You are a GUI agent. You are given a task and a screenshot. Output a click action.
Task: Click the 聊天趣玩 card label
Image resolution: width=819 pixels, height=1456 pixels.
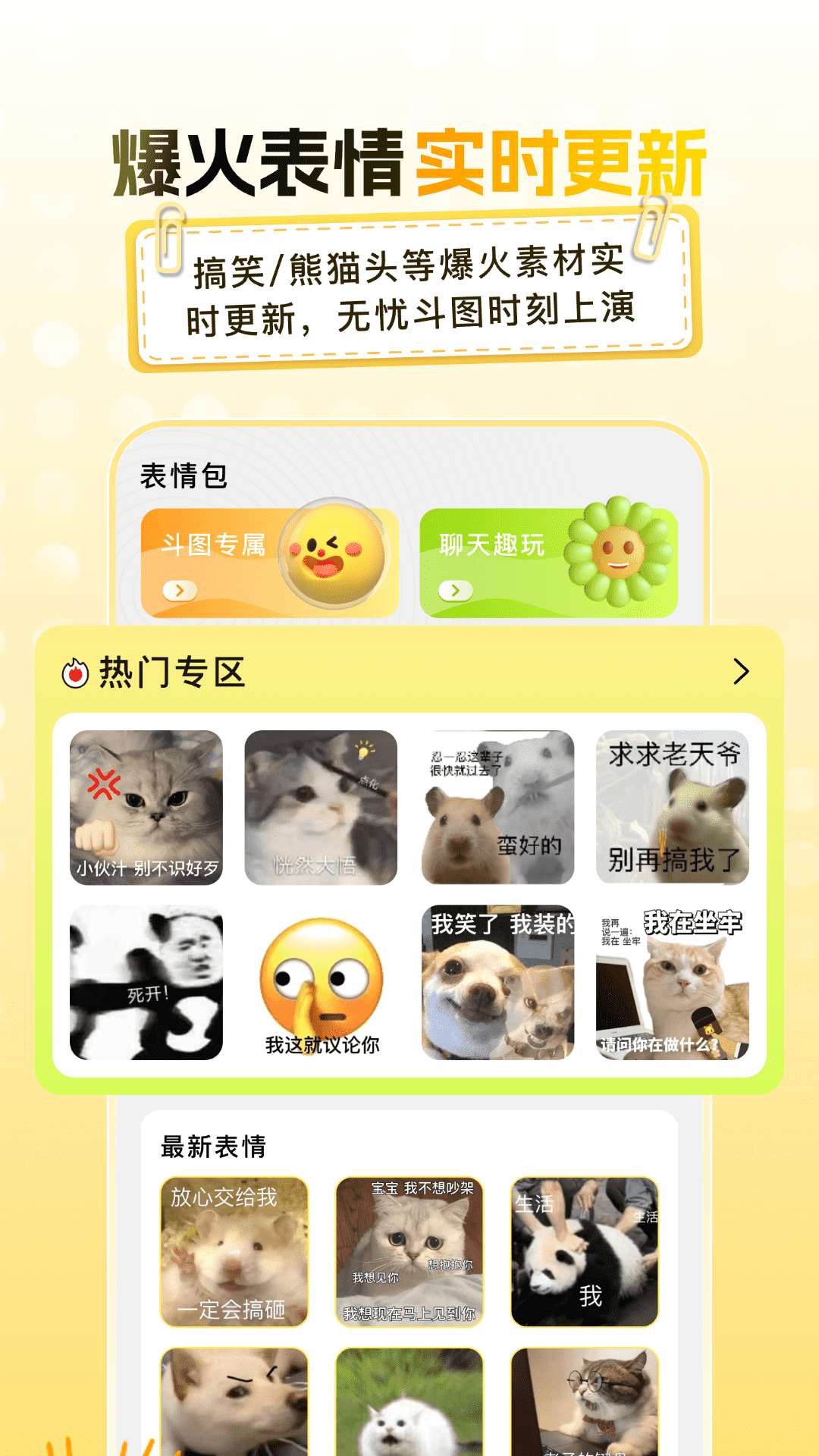point(493,544)
